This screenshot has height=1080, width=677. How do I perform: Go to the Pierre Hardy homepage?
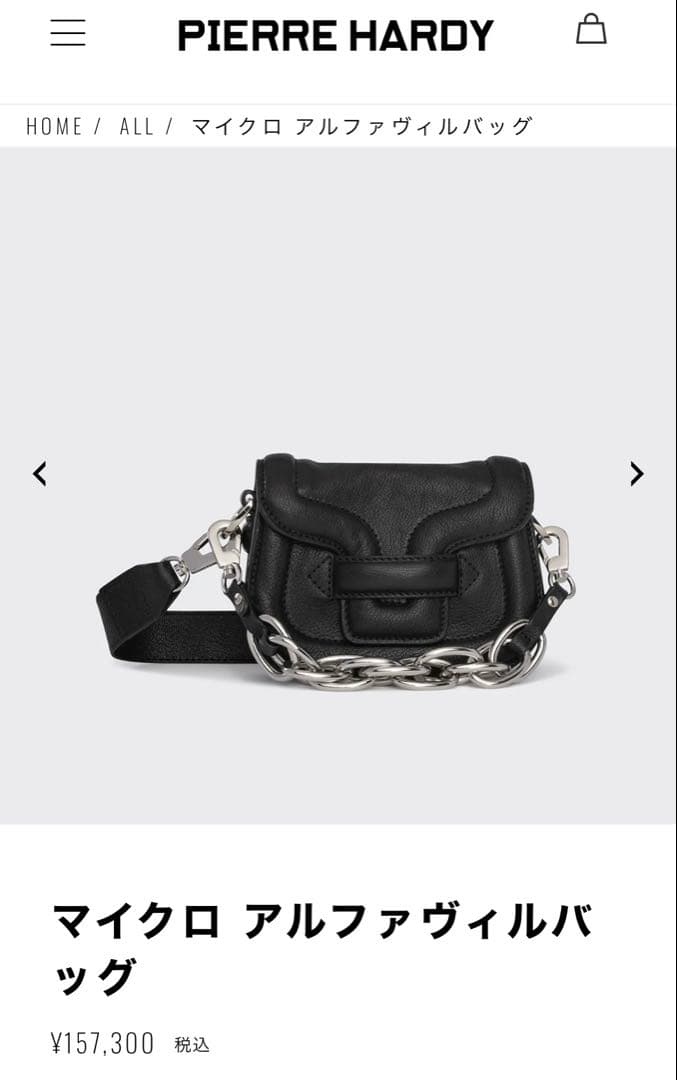(x=336, y=36)
